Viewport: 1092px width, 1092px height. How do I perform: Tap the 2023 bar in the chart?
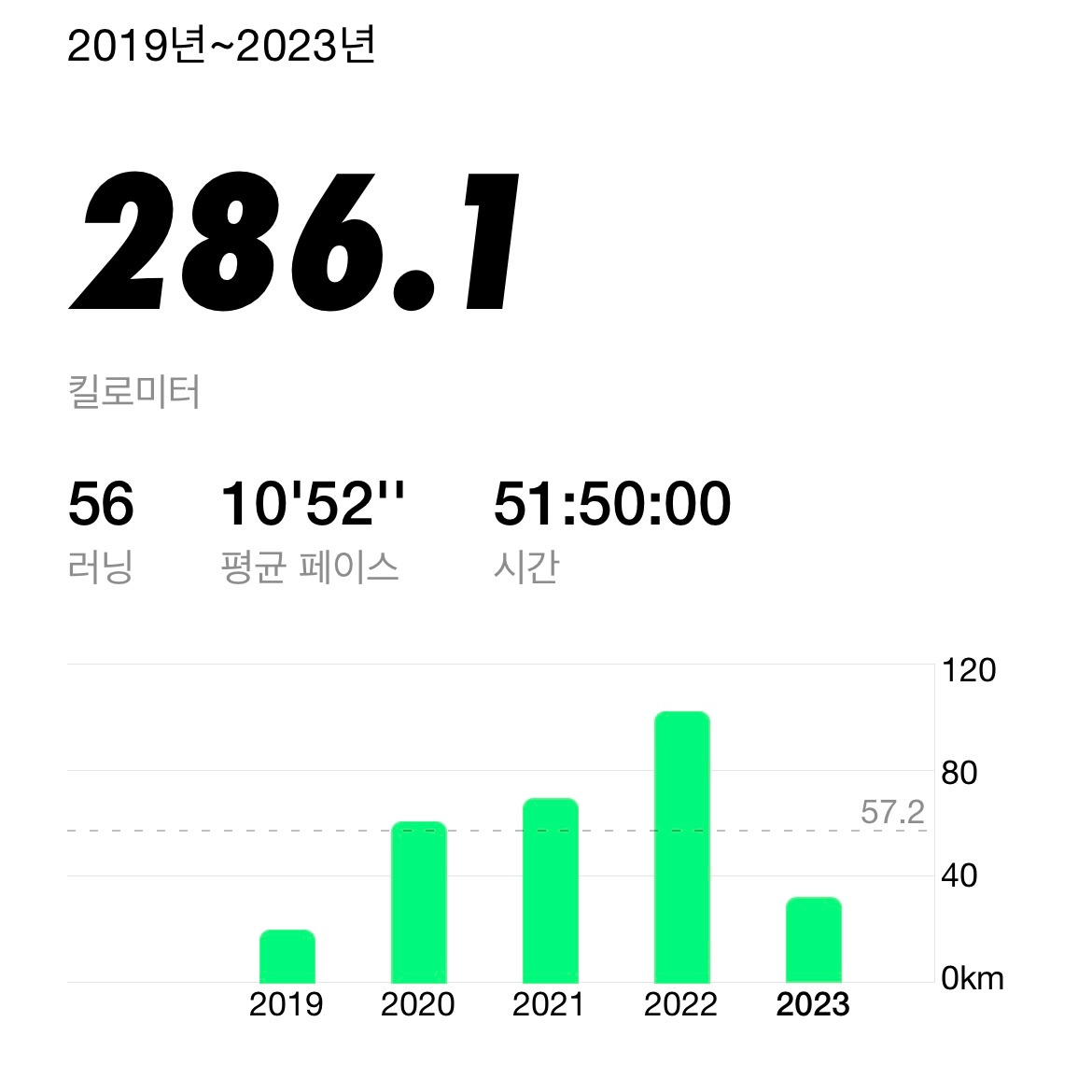813,939
